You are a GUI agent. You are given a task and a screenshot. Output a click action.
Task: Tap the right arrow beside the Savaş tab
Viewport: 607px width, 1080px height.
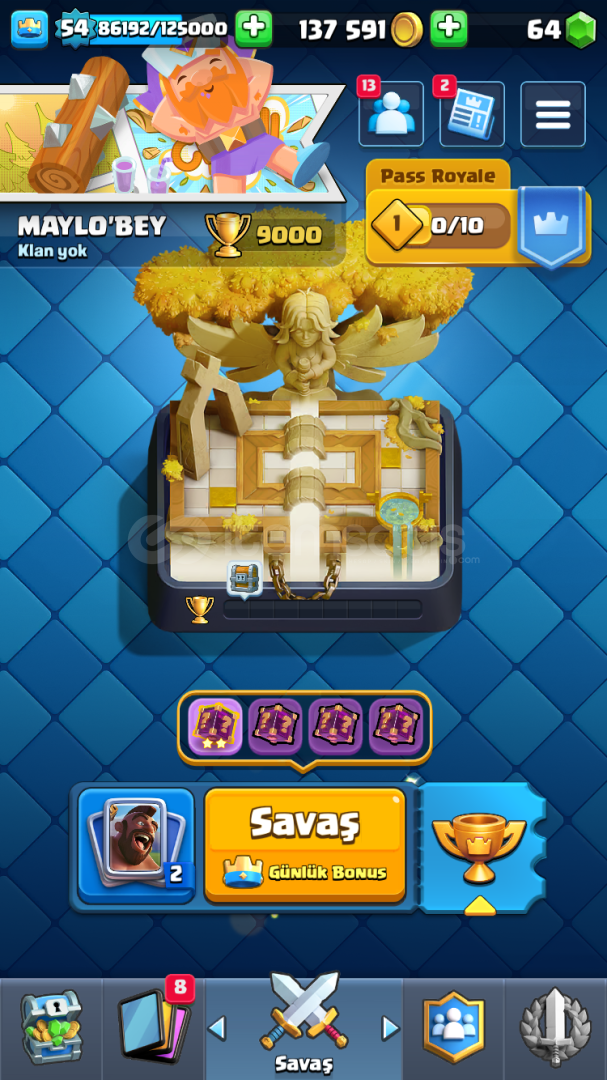coord(391,1028)
